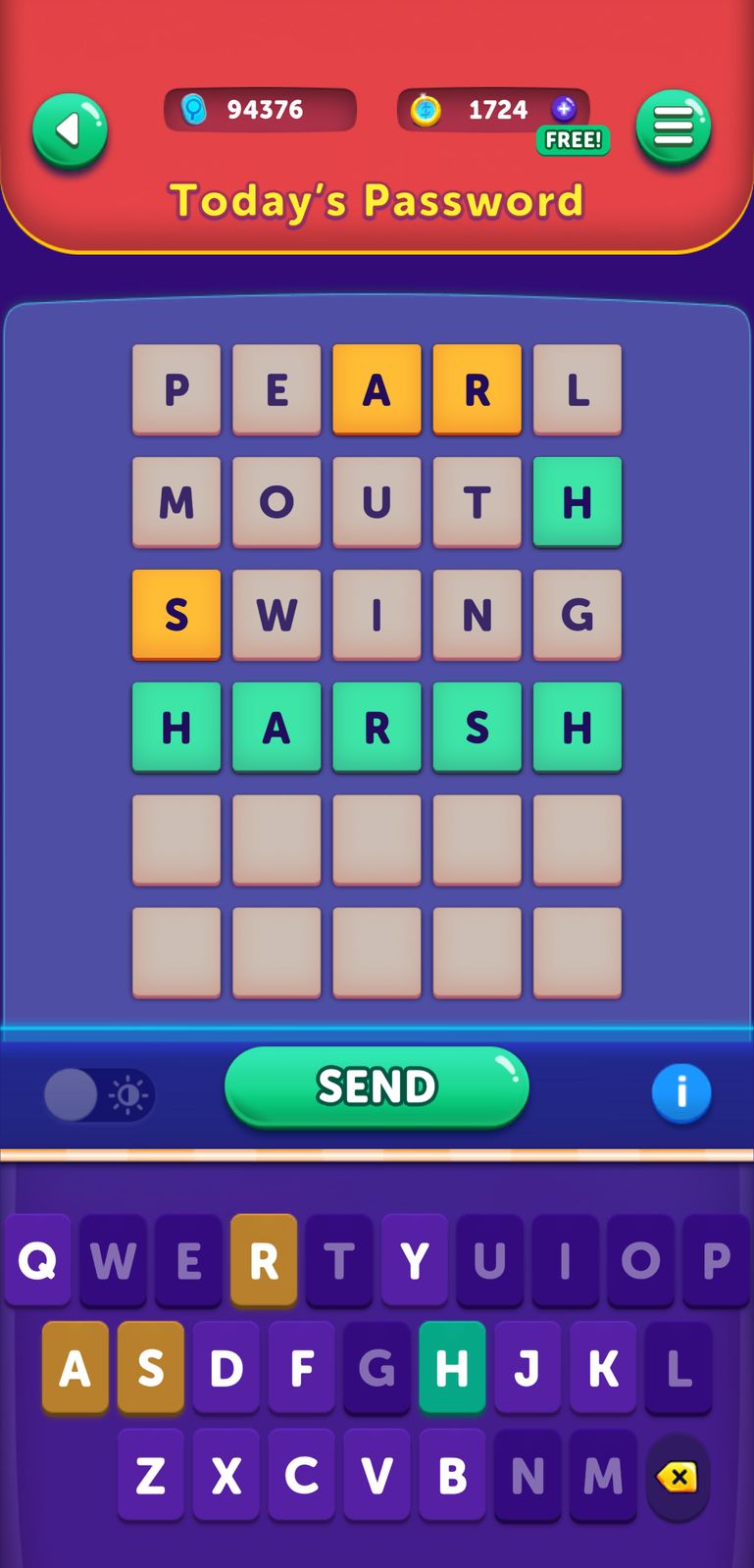This screenshot has height=1568, width=754.
Task: Enter the letter D
Action: 226,1367
